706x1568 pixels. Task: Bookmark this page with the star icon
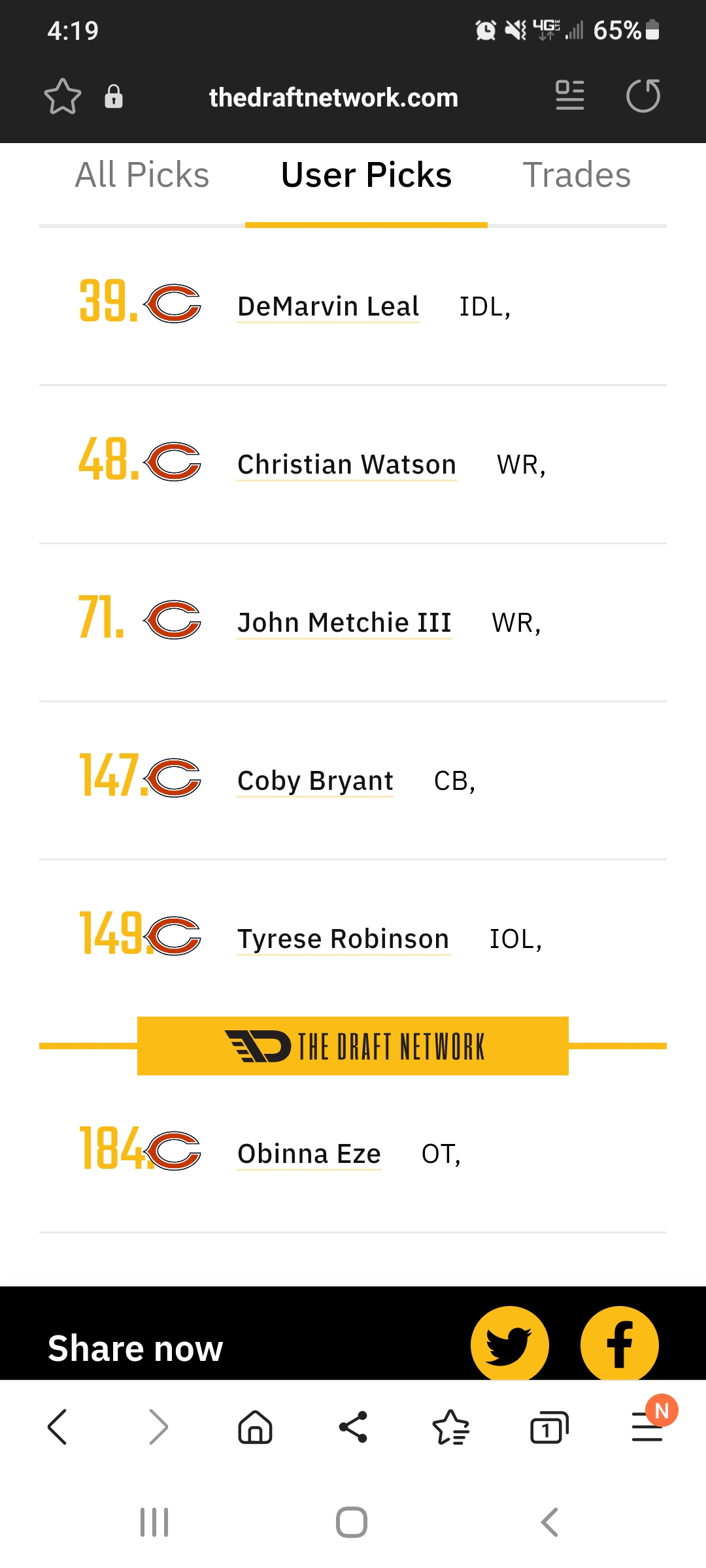point(63,97)
